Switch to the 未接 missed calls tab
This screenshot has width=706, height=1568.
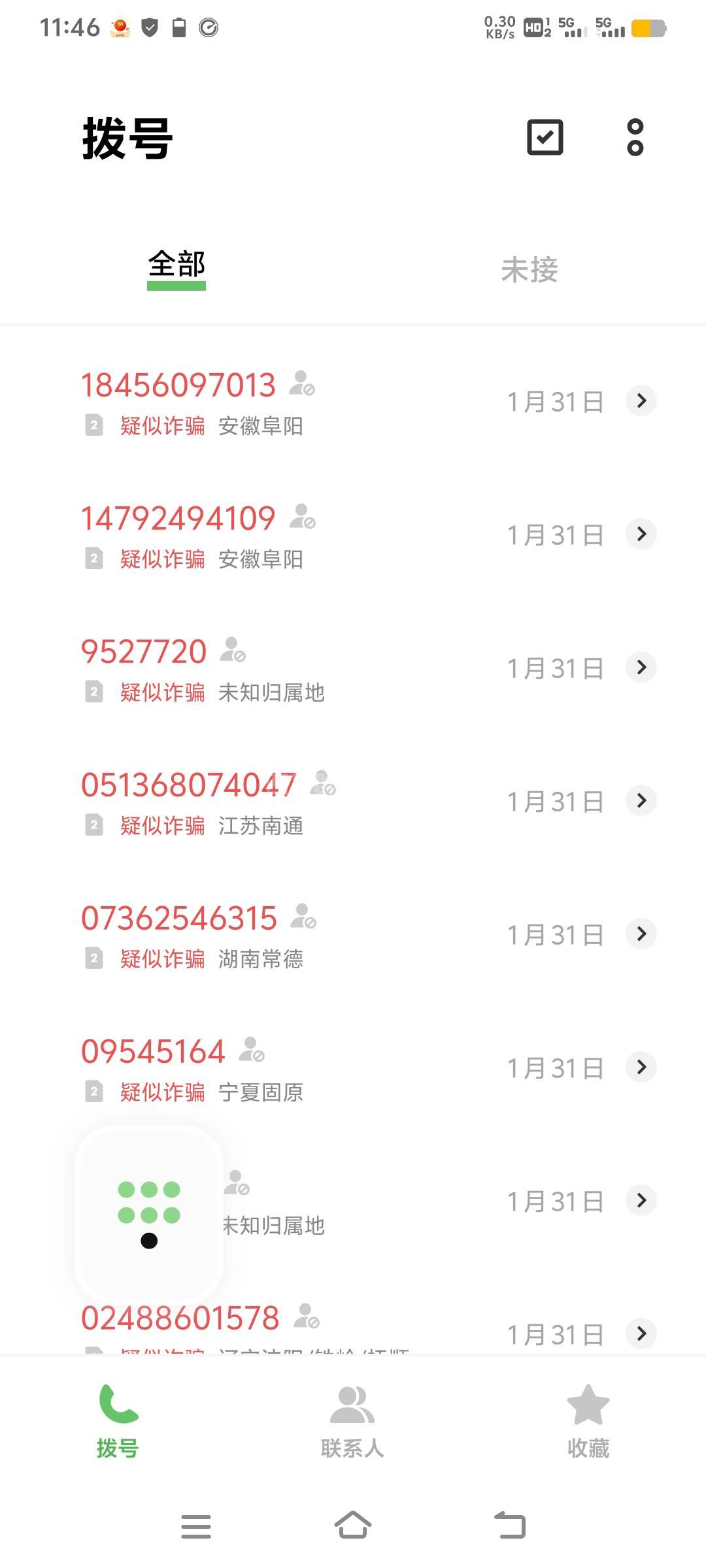coord(529,270)
